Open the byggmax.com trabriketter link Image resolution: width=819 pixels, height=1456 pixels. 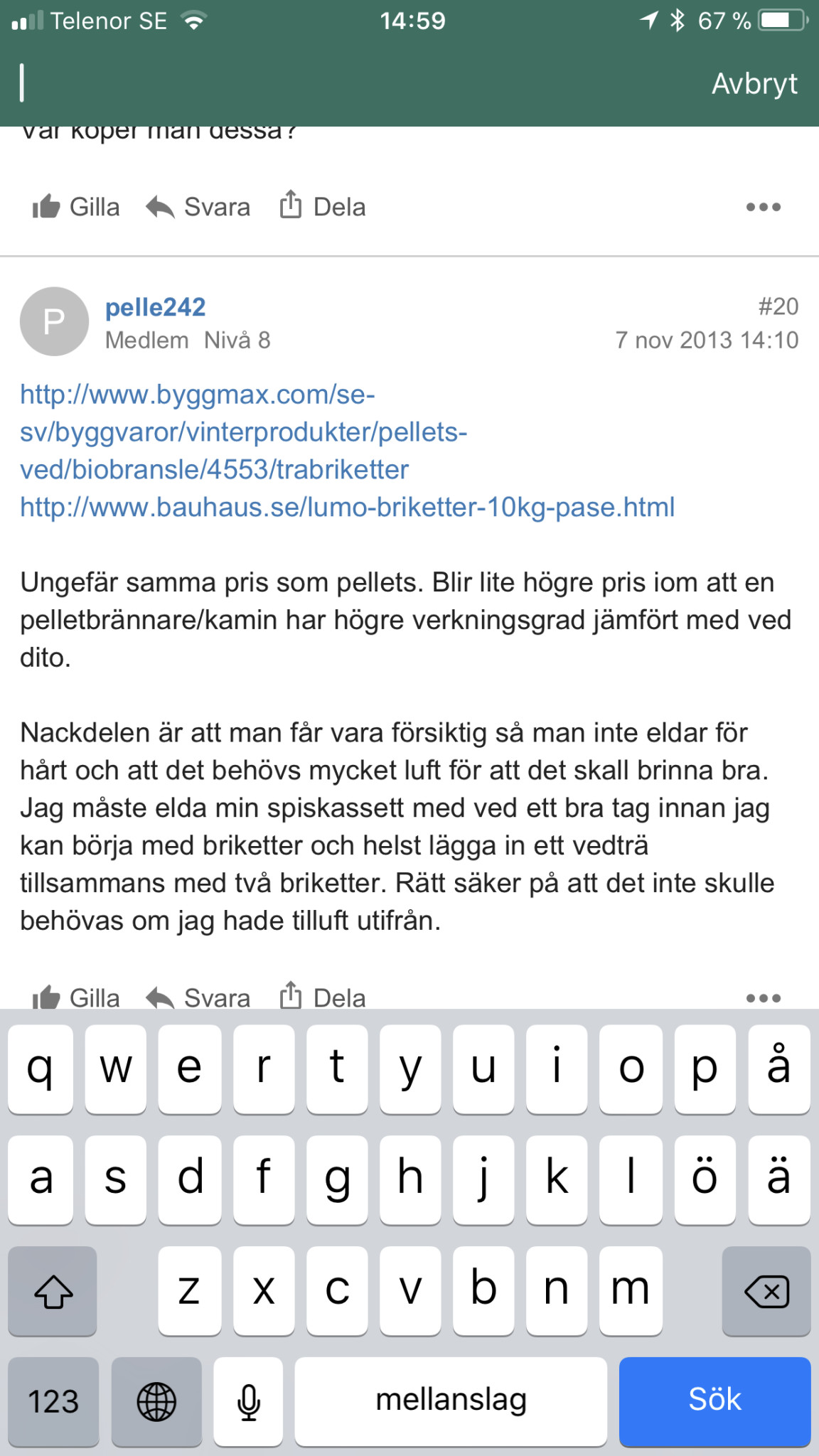(x=242, y=432)
